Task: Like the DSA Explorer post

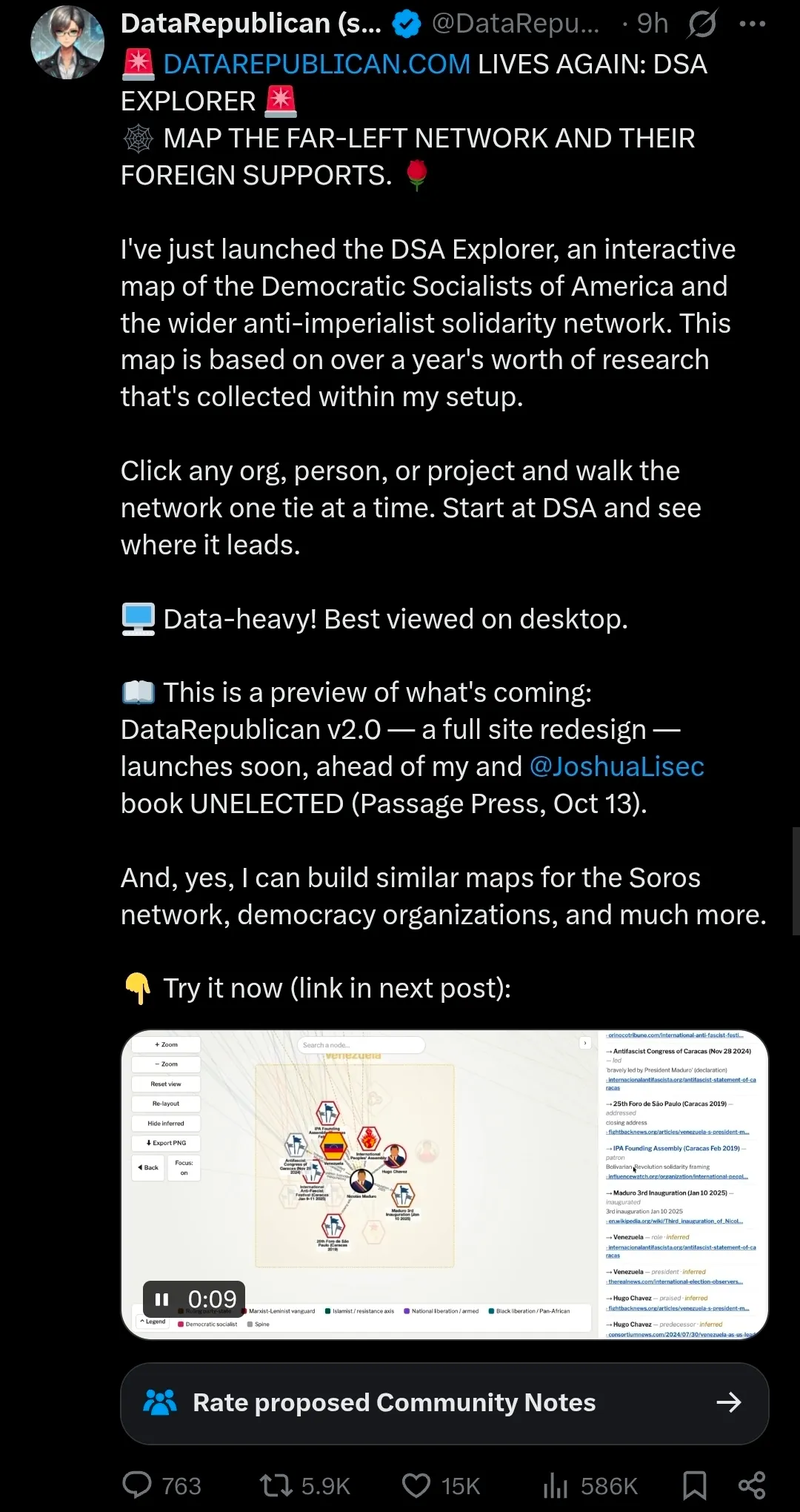Action: pos(441,1485)
